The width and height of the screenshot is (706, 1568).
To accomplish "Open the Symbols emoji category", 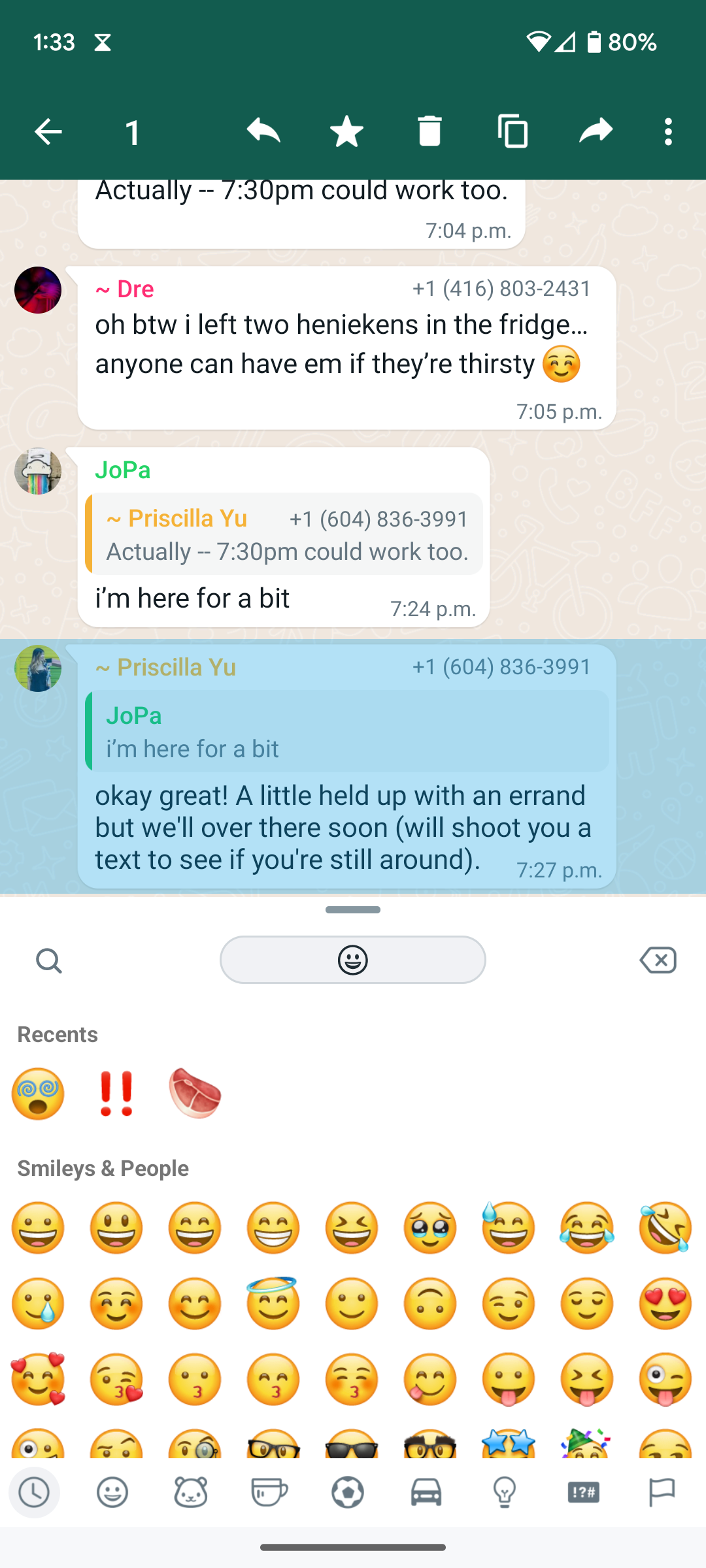I will coord(583,1492).
